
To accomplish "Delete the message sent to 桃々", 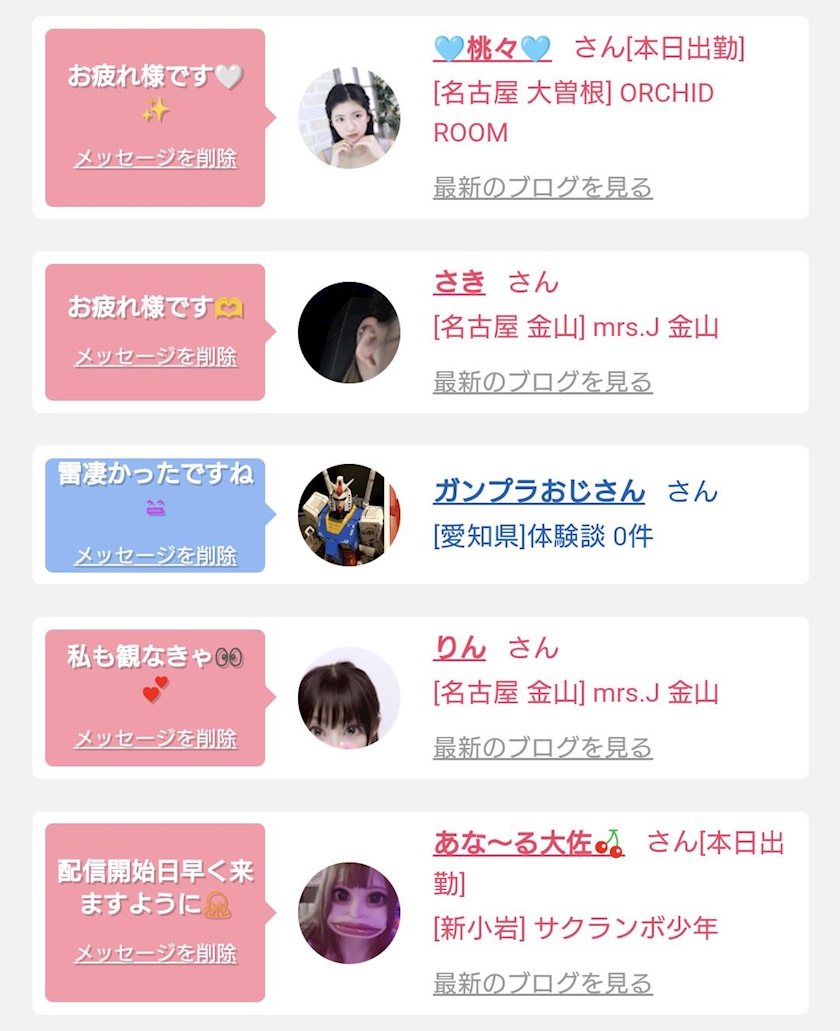I will (155, 158).
